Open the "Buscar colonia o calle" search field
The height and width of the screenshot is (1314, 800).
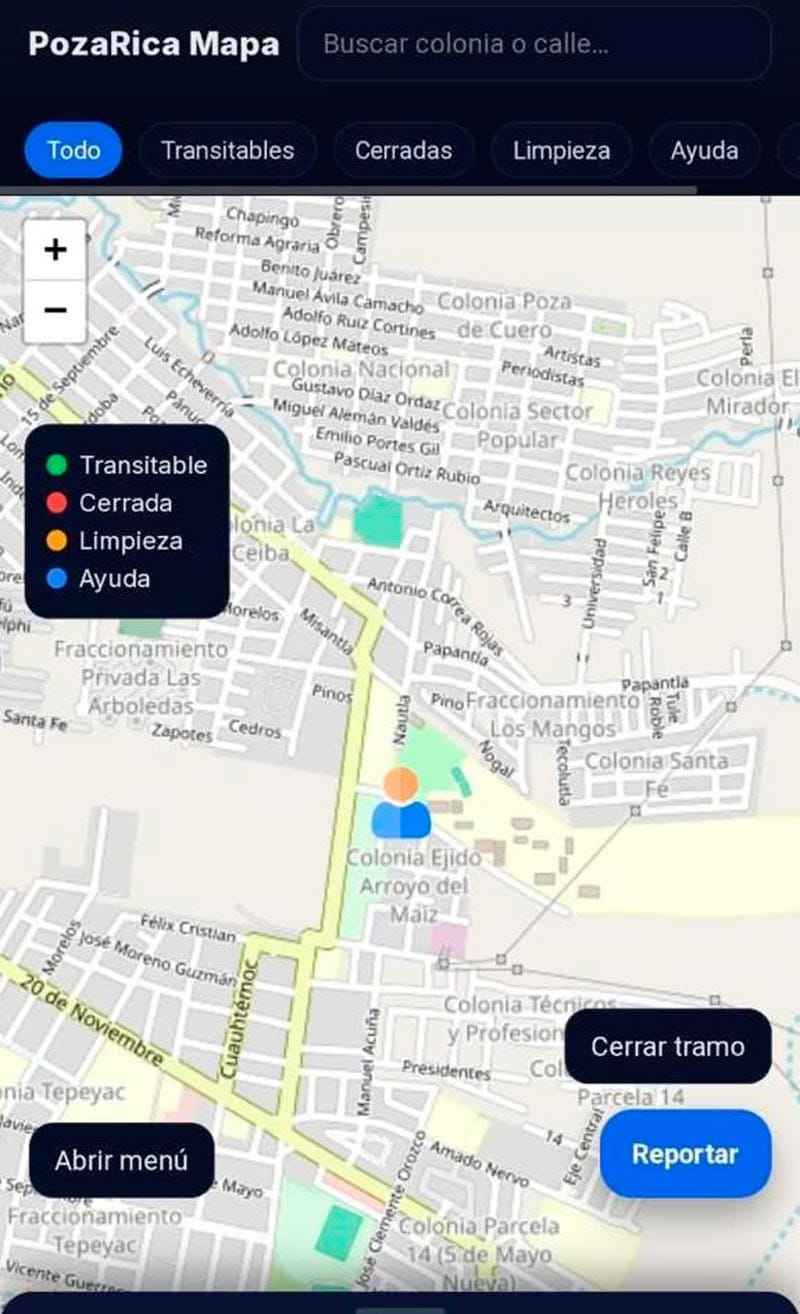tap(534, 44)
